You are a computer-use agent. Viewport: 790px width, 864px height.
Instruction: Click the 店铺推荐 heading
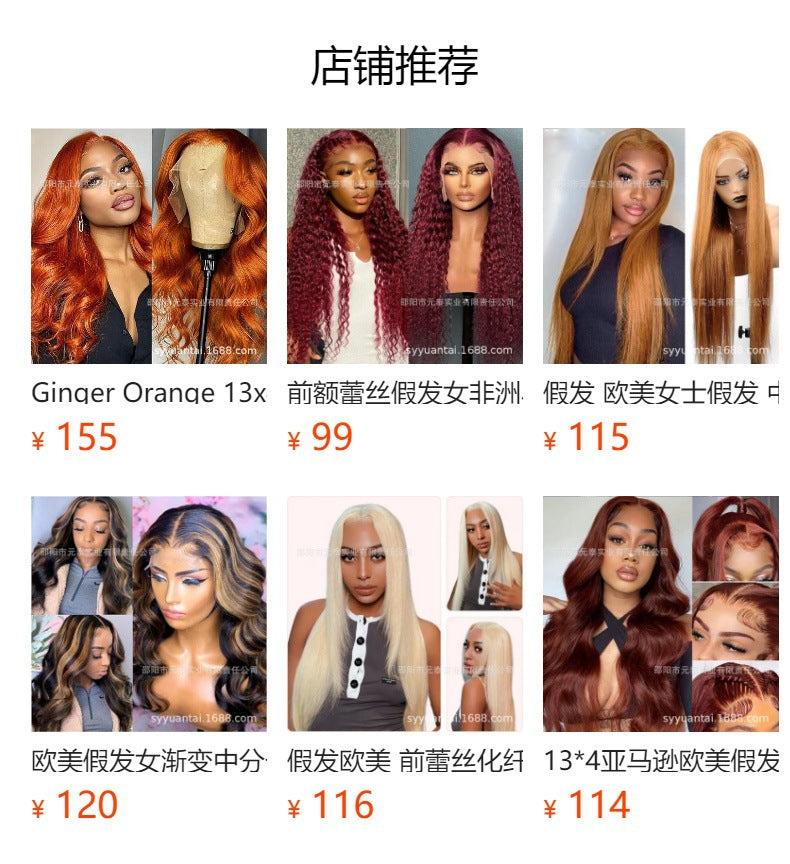click(395, 64)
